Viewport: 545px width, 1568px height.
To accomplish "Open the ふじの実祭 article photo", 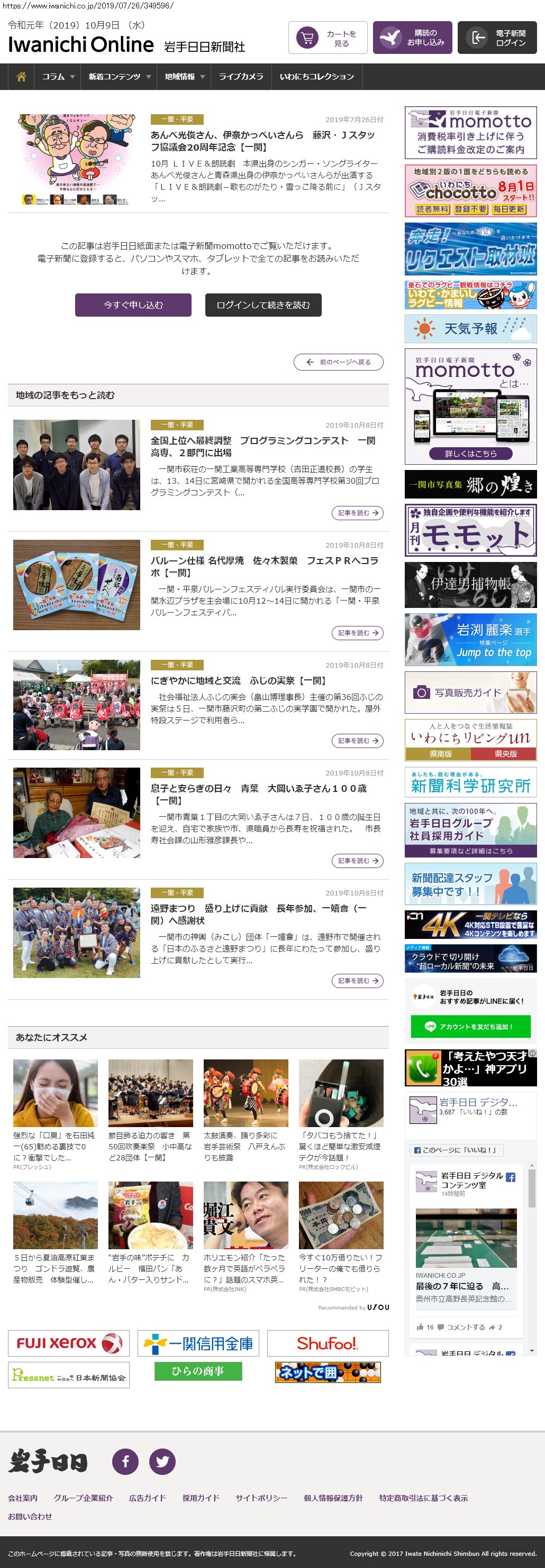I will (77, 705).
